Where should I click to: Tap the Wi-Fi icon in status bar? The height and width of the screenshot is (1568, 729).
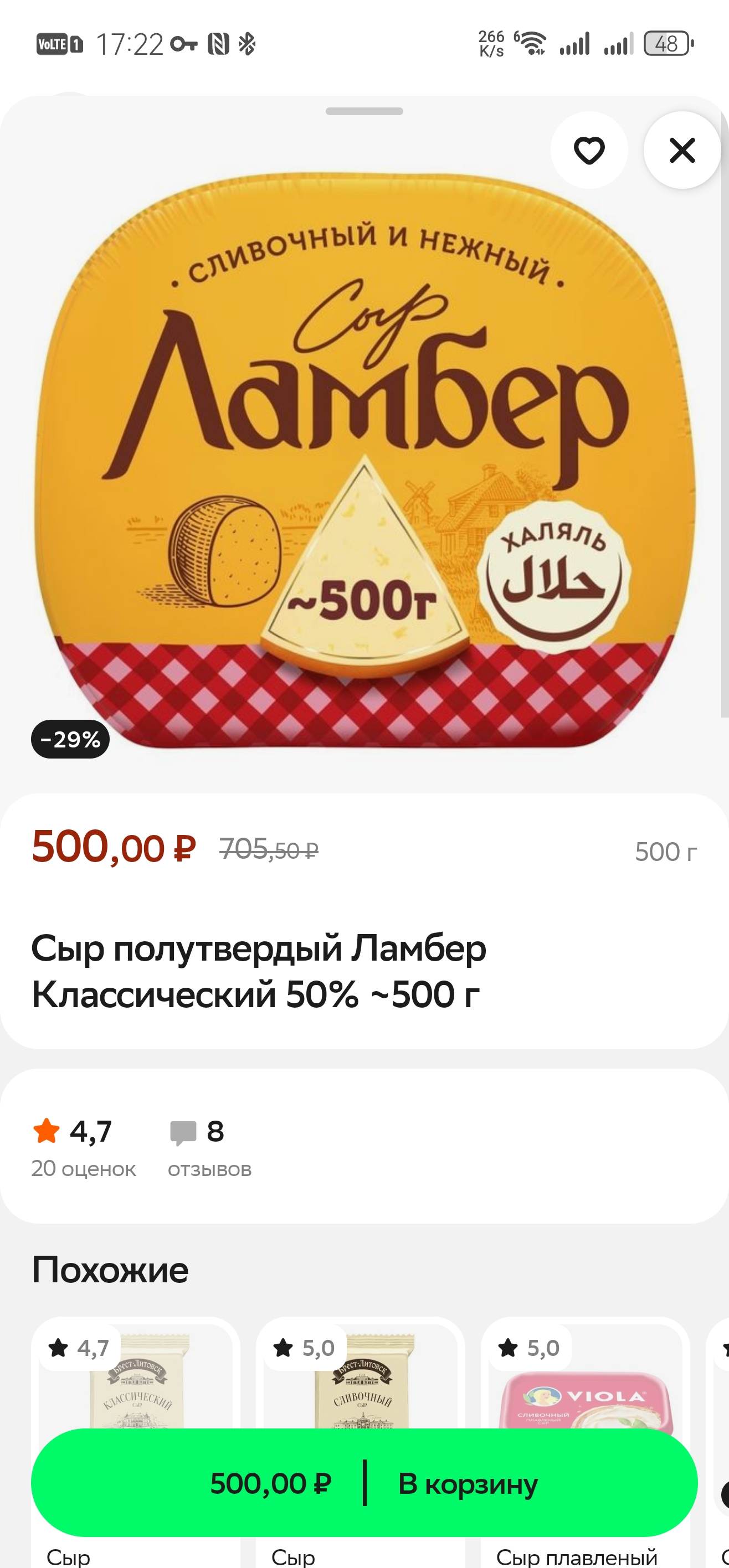pos(532,44)
